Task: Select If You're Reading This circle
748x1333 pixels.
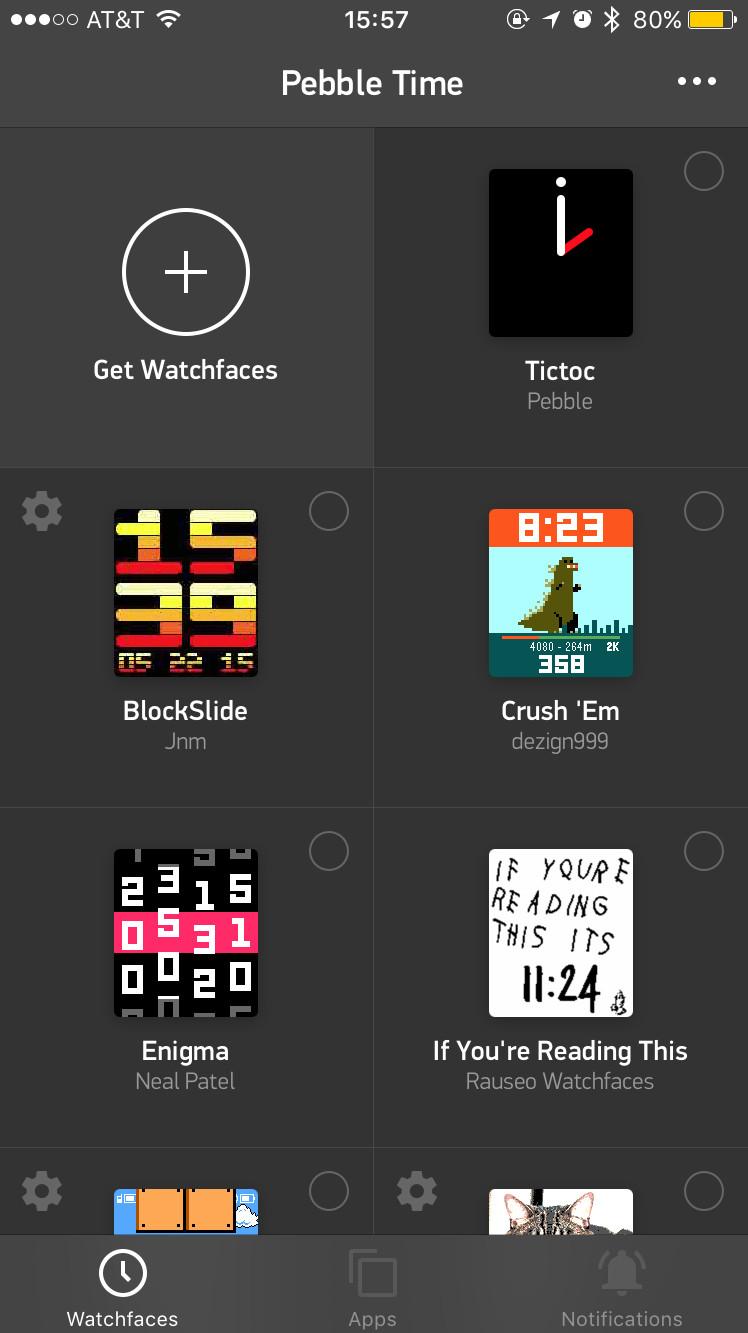Action: click(704, 851)
